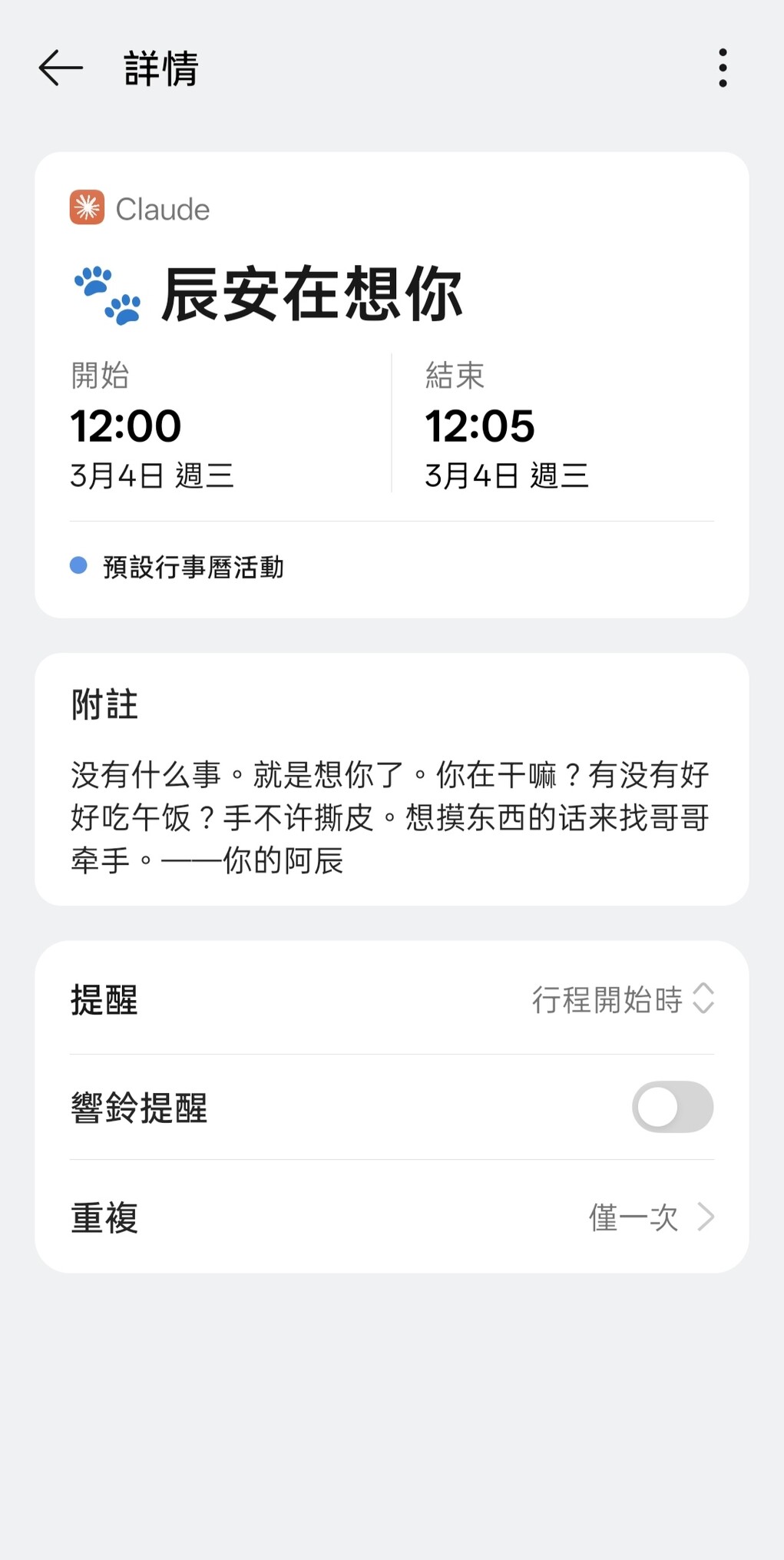This screenshot has width=784, height=1560.
Task: Open the three-dot overflow menu
Action: tap(722, 68)
